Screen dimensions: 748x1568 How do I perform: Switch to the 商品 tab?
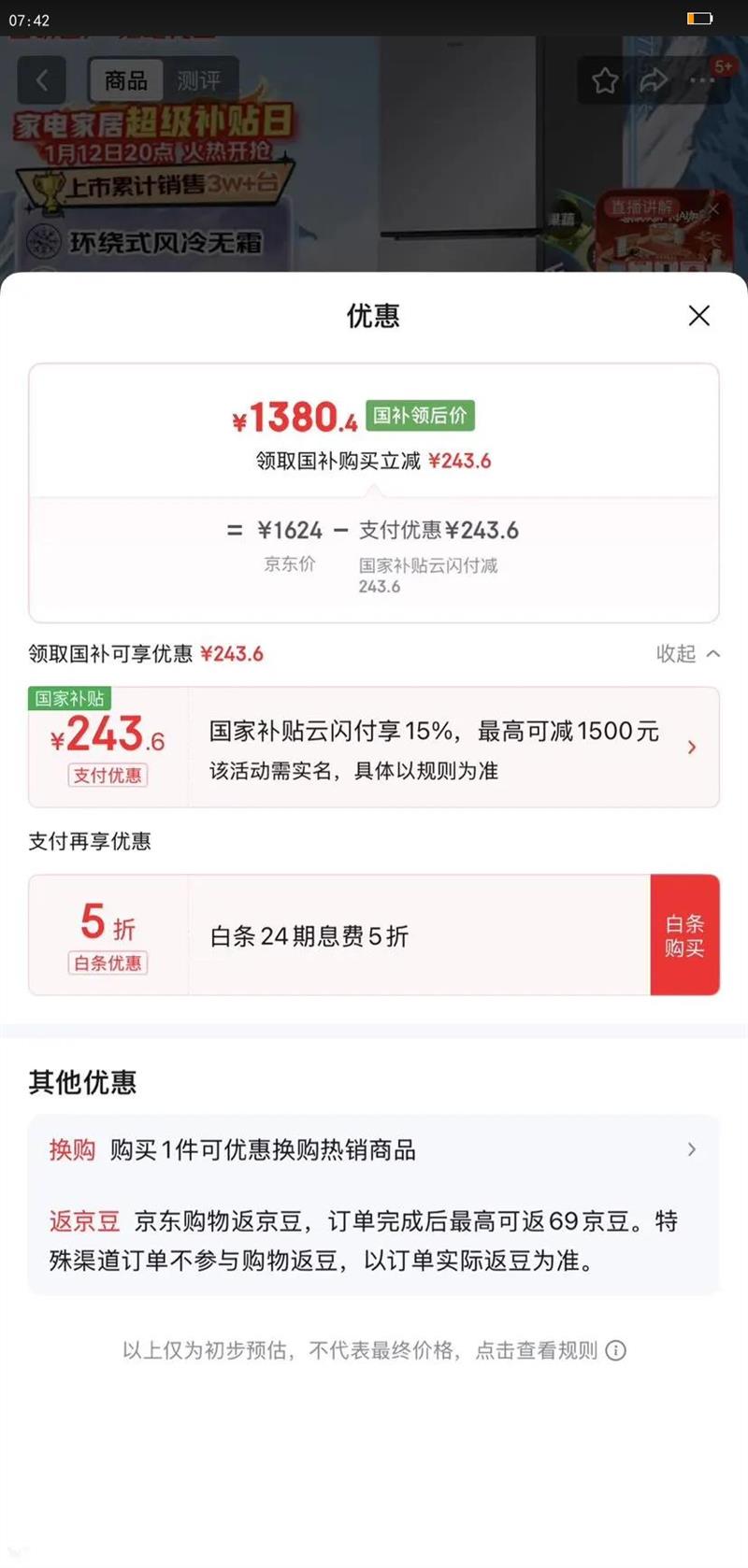point(126,80)
